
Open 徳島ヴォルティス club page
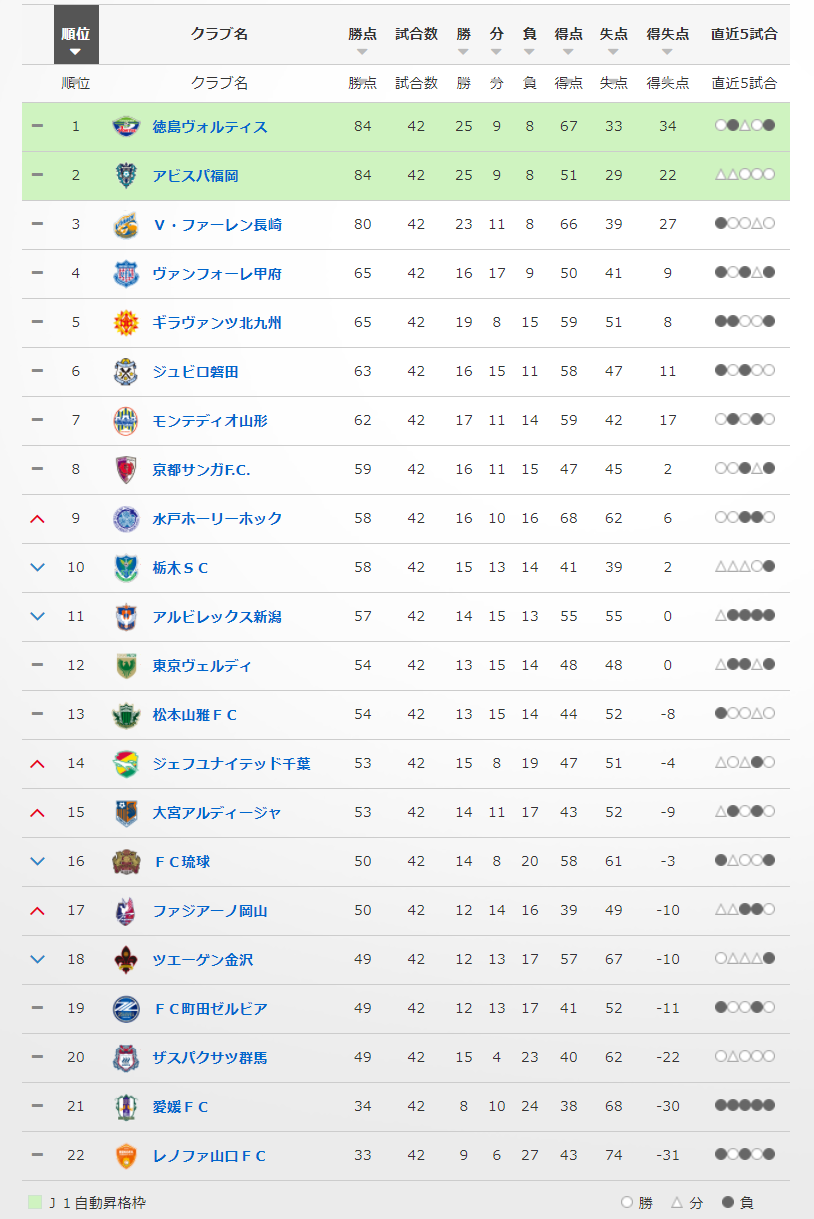tap(209, 127)
